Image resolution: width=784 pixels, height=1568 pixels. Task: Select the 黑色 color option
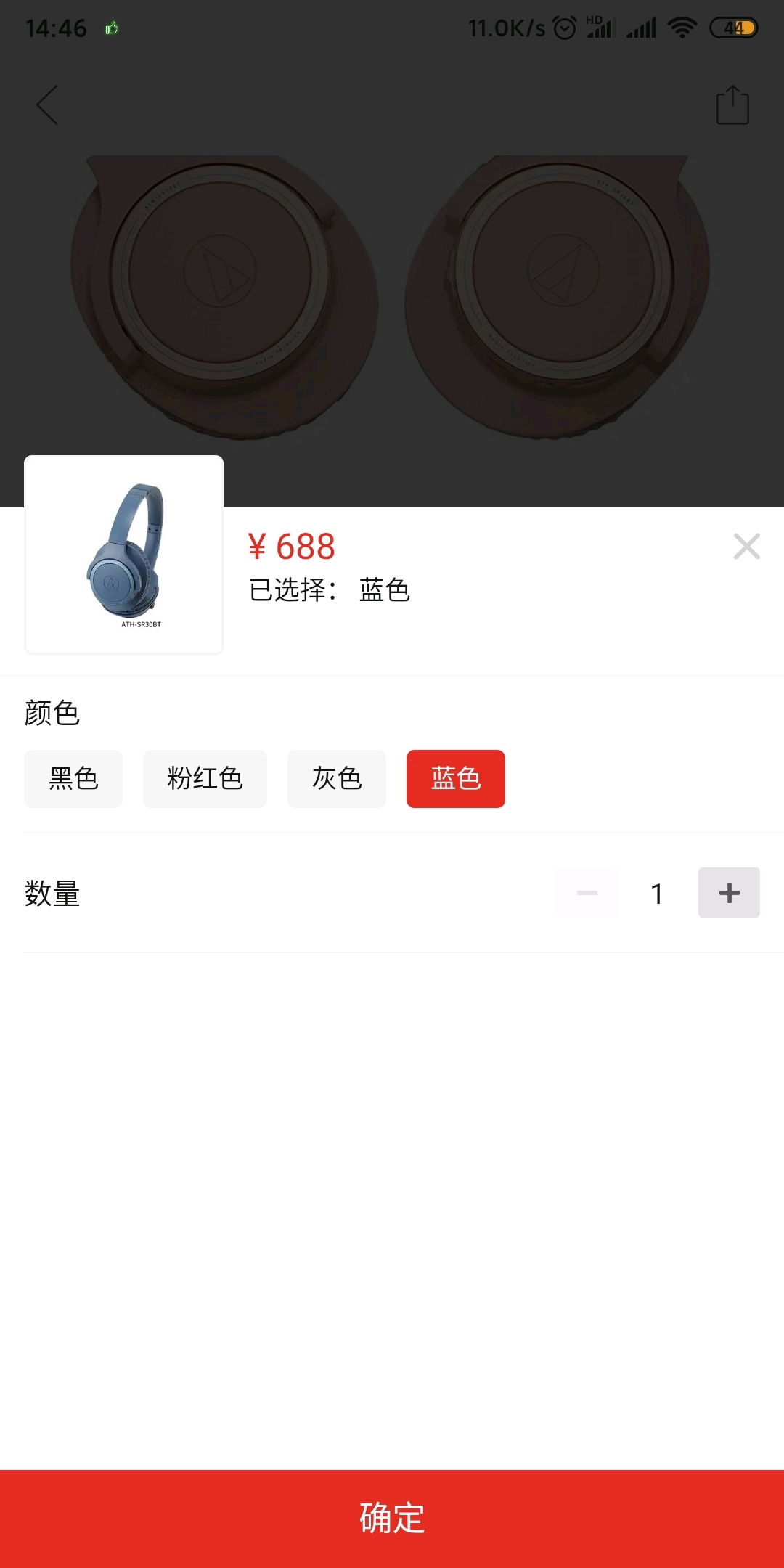click(73, 779)
